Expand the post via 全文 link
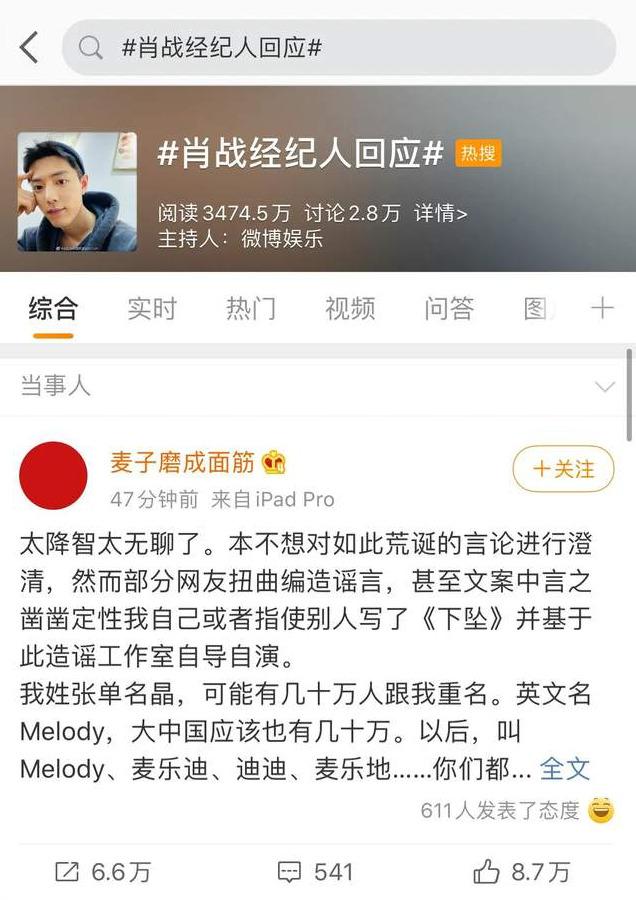The height and width of the screenshot is (900, 636). click(x=565, y=768)
